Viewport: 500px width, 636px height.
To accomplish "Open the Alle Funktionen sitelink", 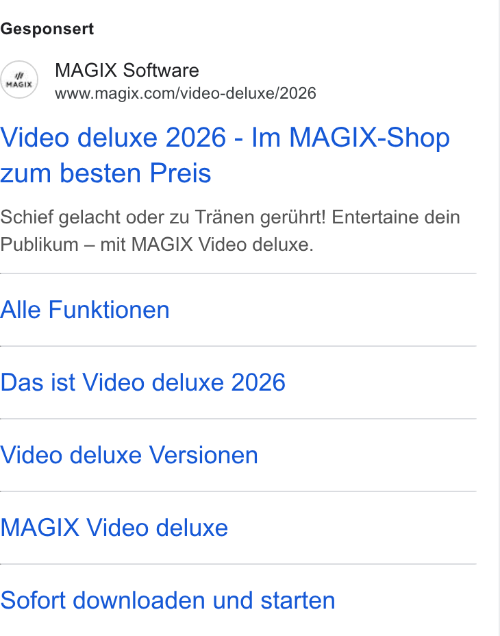I will point(85,310).
